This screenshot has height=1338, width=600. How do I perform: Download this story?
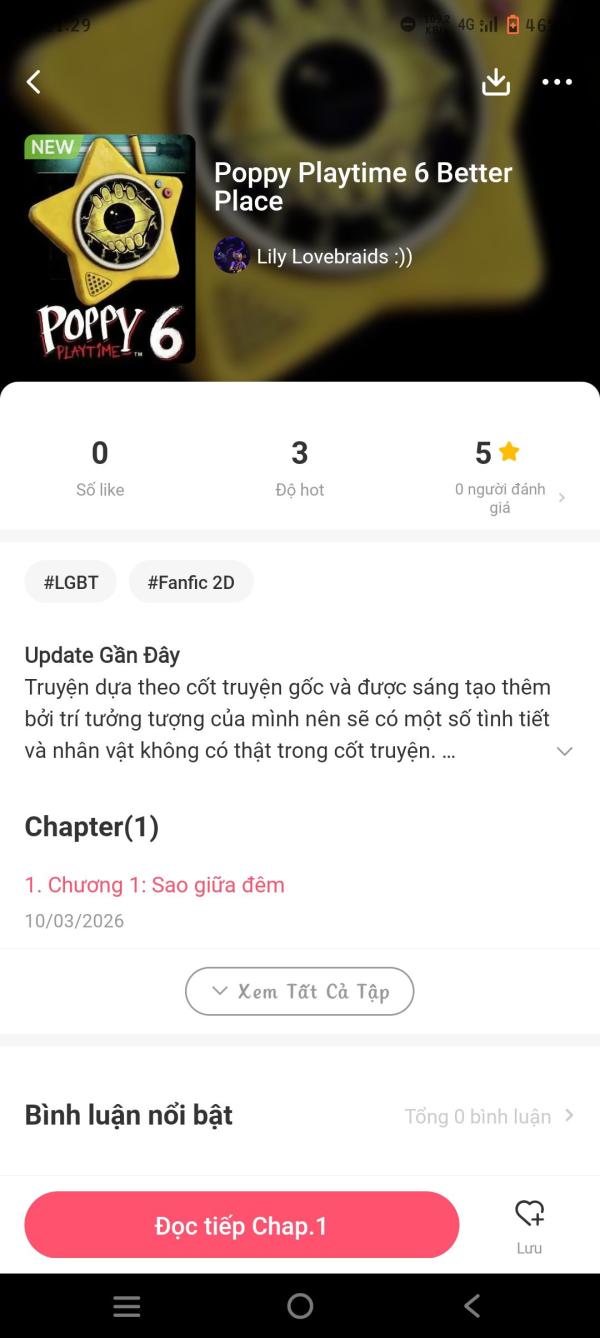pyautogui.click(x=496, y=82)
